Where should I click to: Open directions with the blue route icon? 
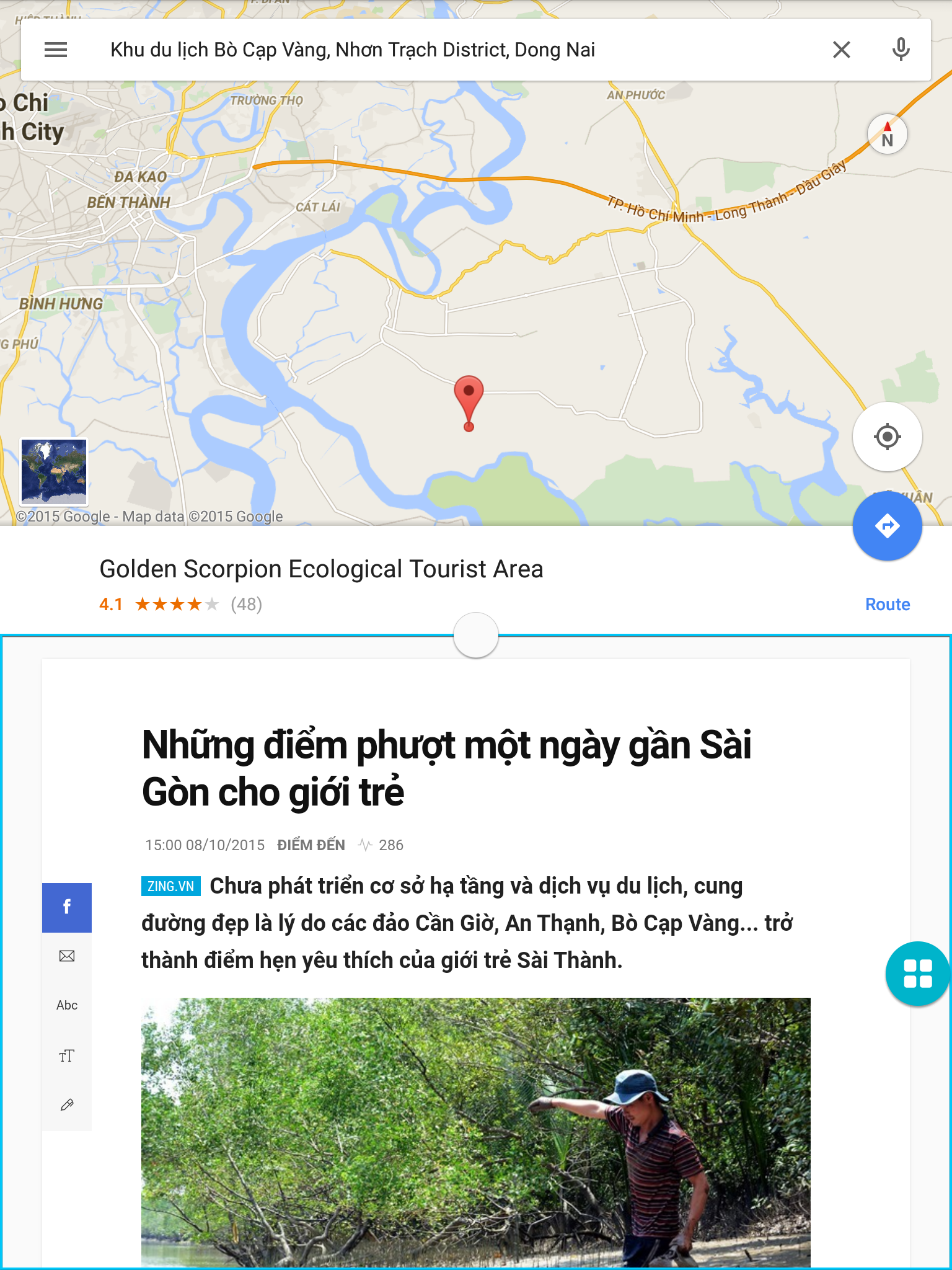tap(887, 526)
